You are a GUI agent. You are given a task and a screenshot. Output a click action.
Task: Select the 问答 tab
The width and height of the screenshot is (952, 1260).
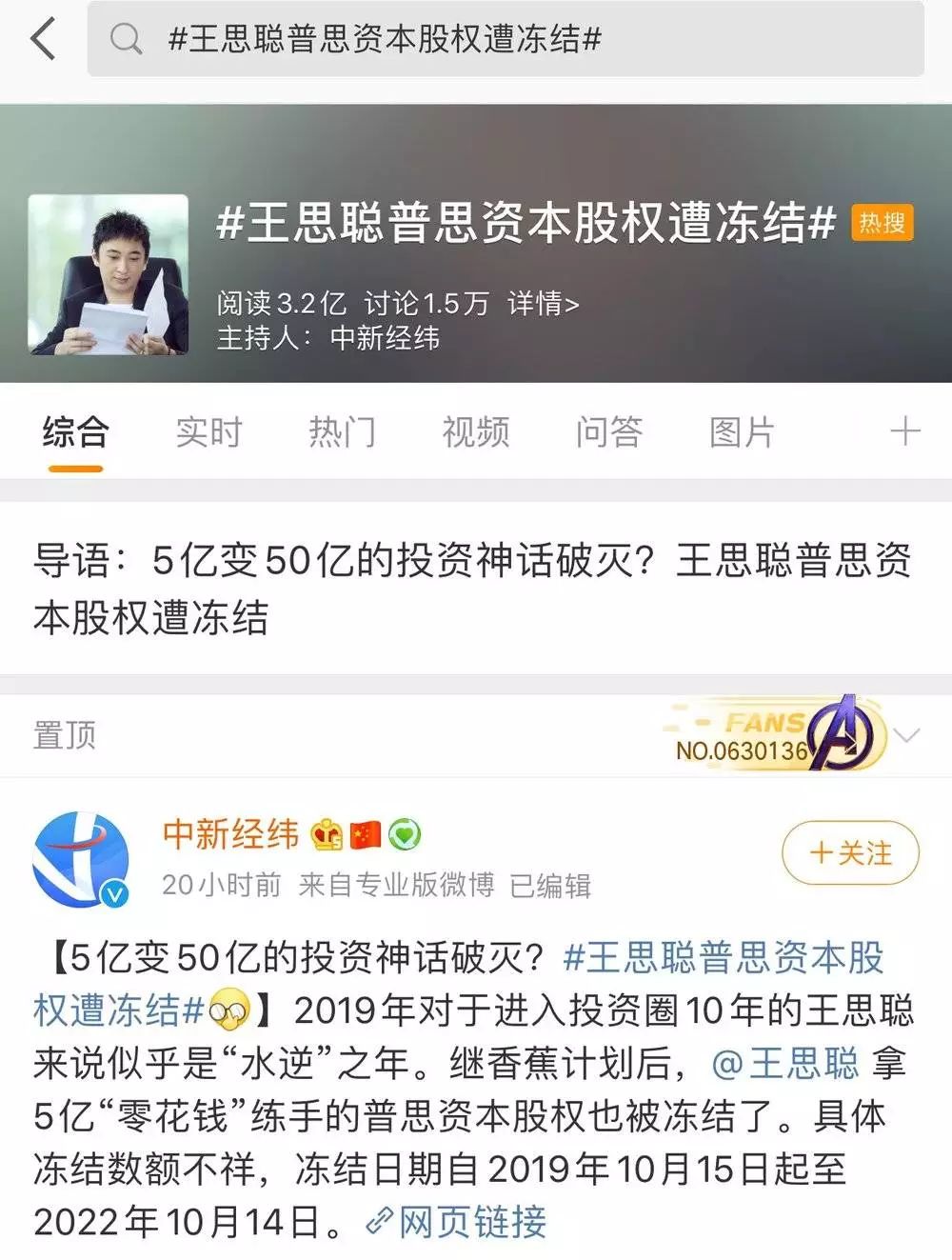coord(608,433)
